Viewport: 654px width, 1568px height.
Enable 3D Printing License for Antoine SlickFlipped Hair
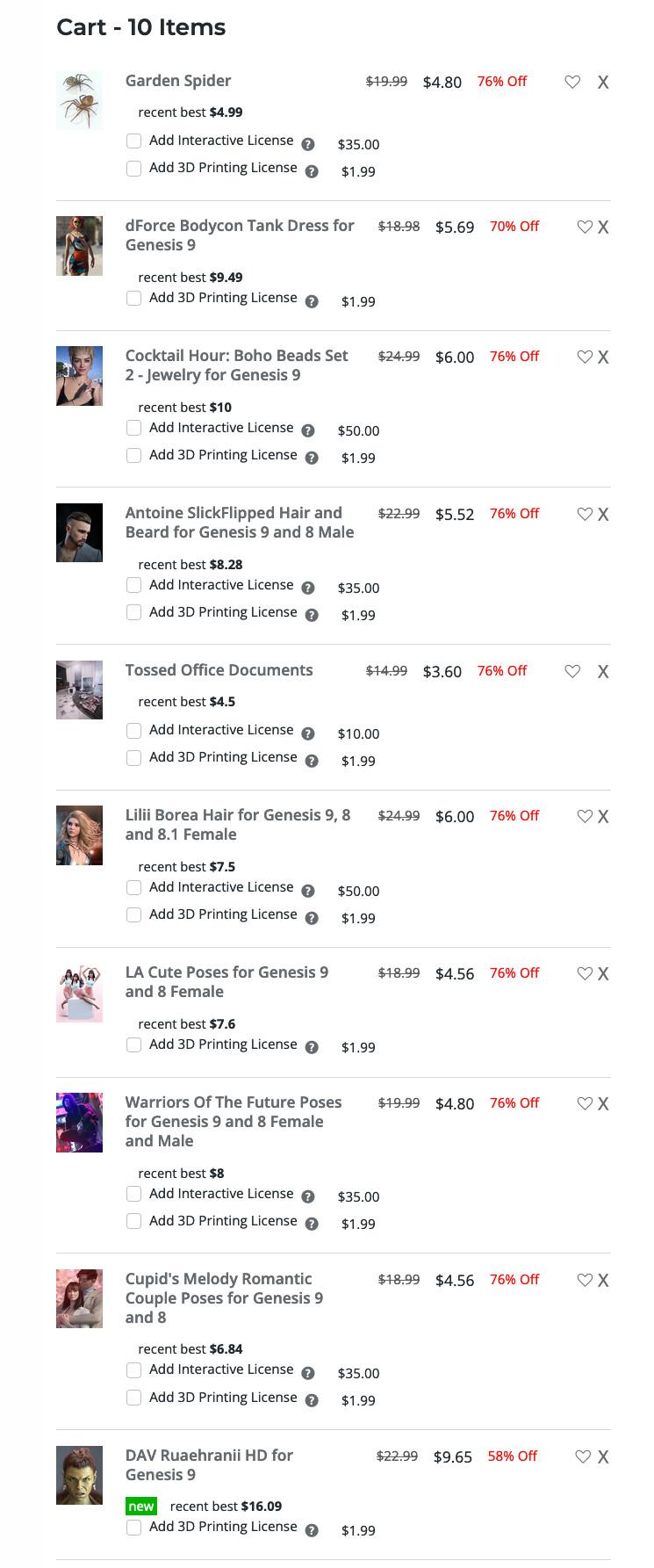click(134, 612)
